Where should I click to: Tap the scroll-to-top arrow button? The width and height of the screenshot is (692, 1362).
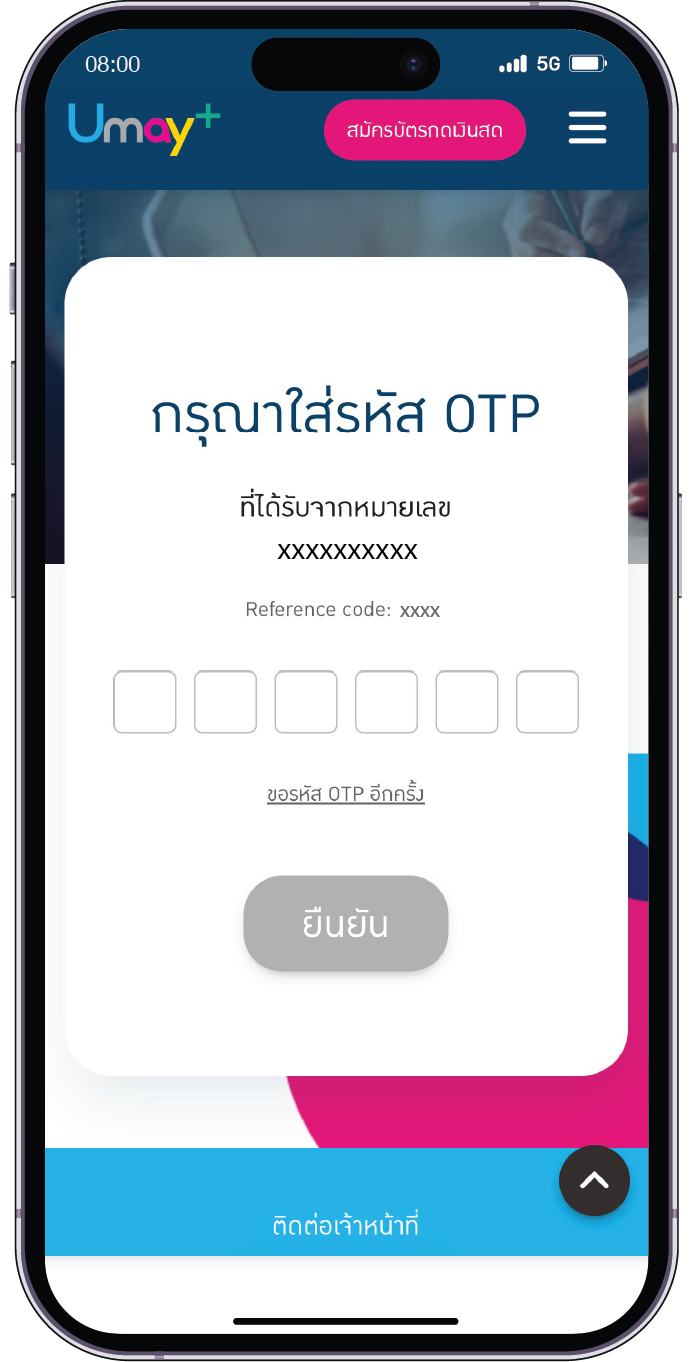click(x=594, y=1180)
